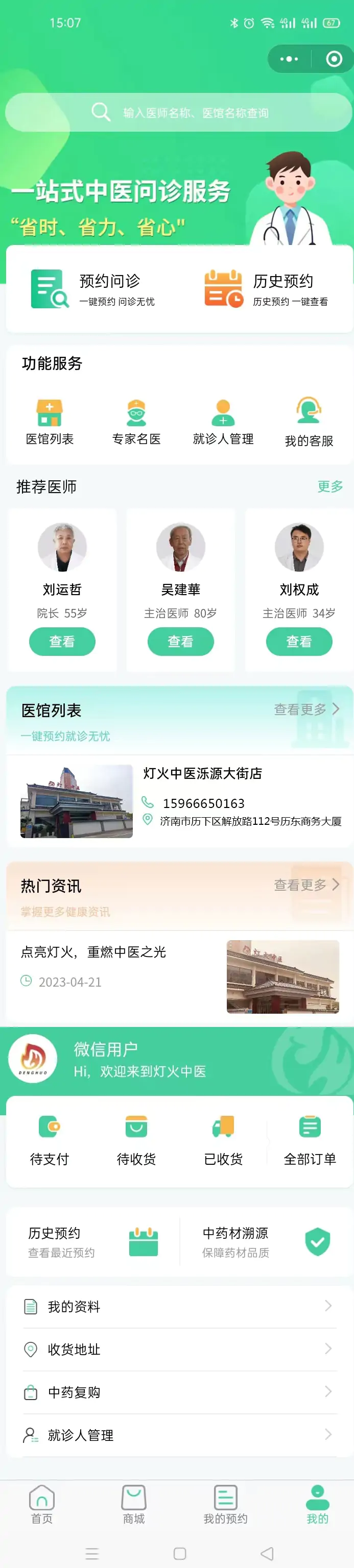
Task: Show 更多 recommended doctors
Action: 329,486
